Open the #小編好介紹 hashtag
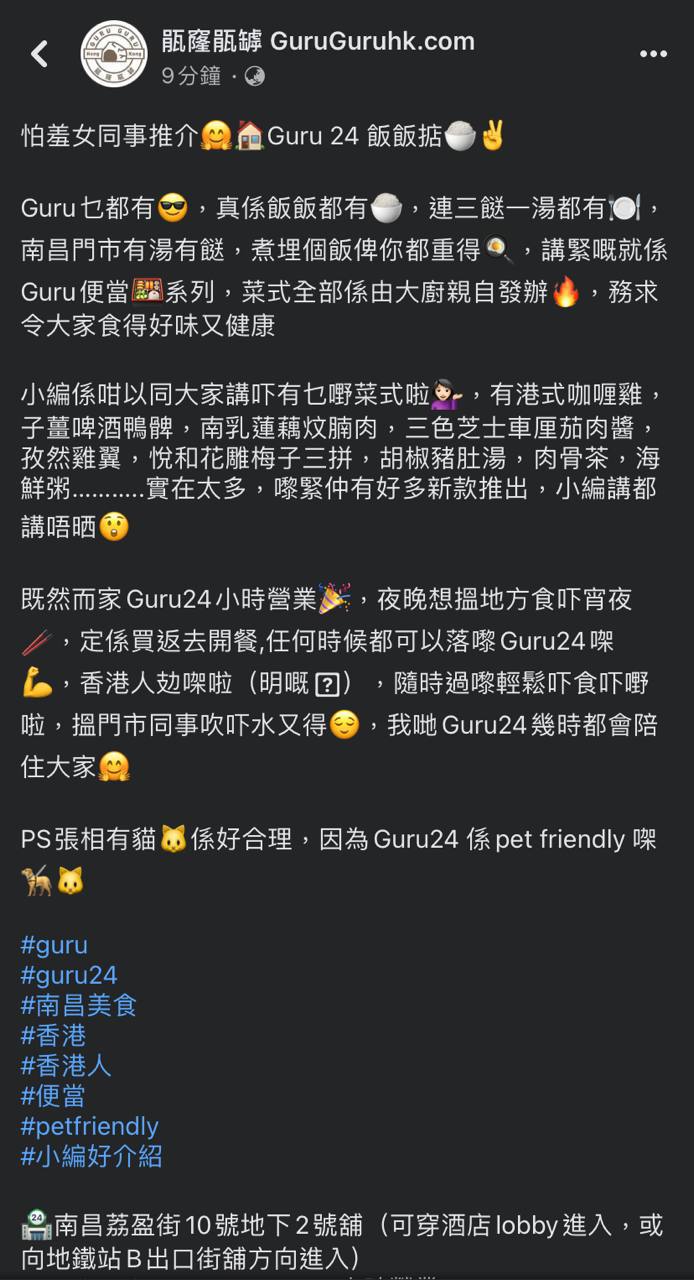694x1280 pixels. tap(91, 1157)
